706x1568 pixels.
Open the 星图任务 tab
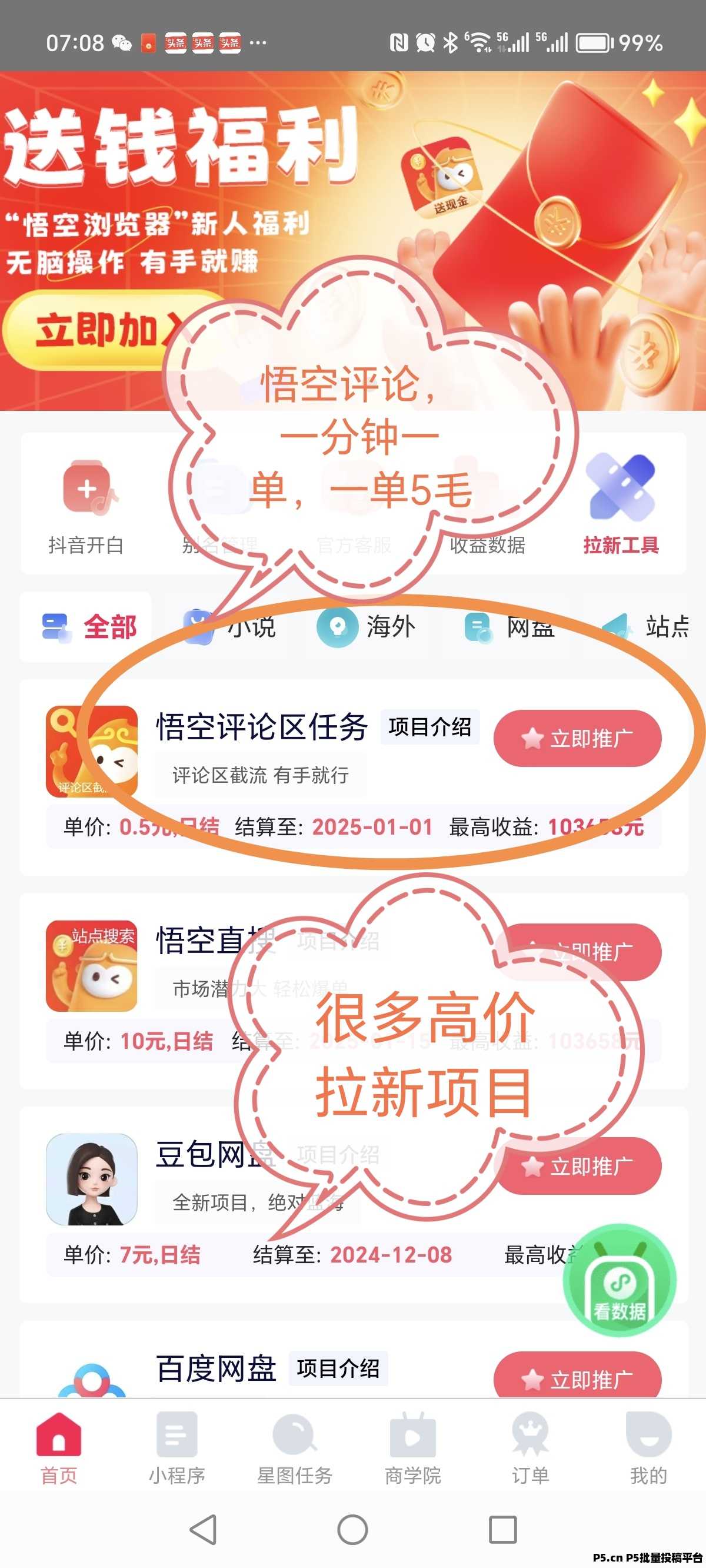pos(295,1448)
